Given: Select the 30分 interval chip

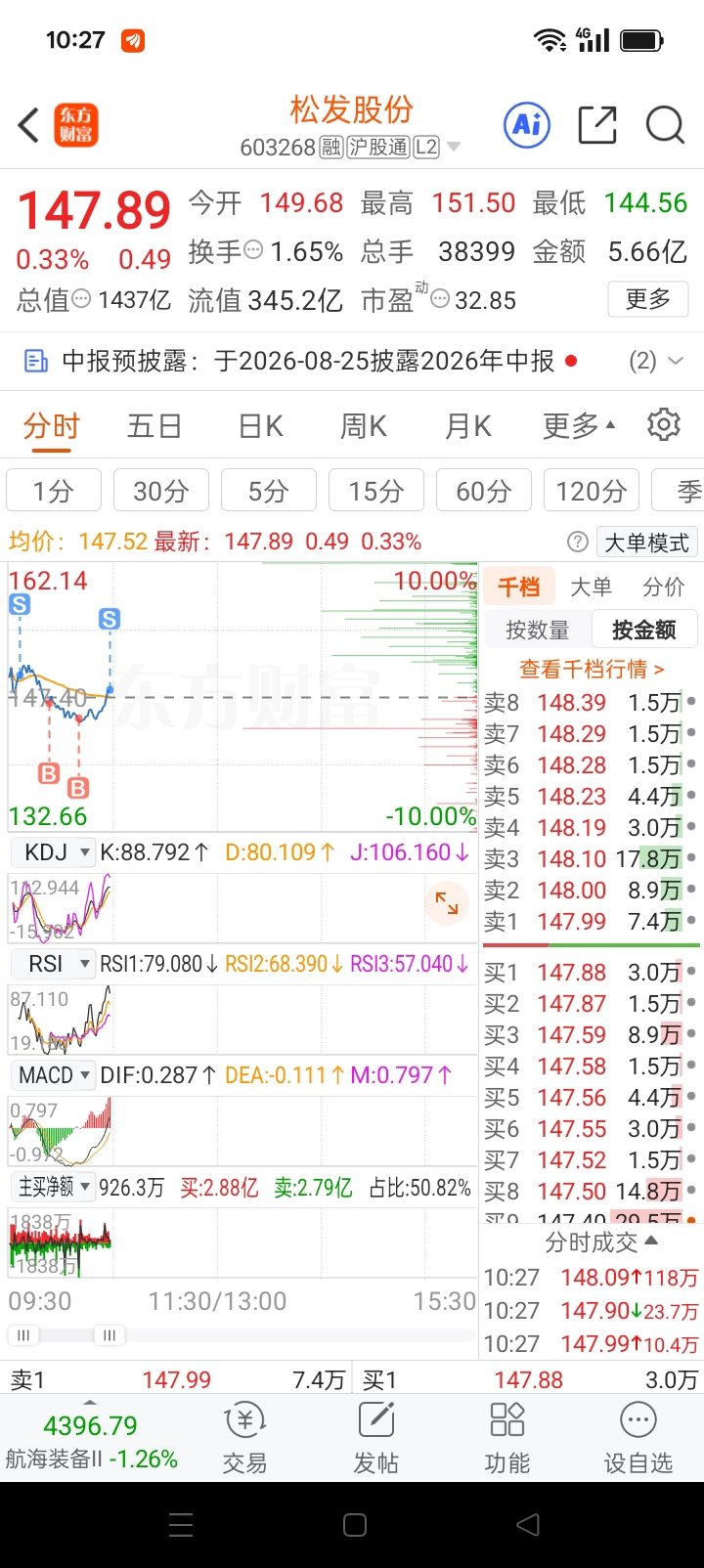Looking at the screenshot, I should point(160,490).
